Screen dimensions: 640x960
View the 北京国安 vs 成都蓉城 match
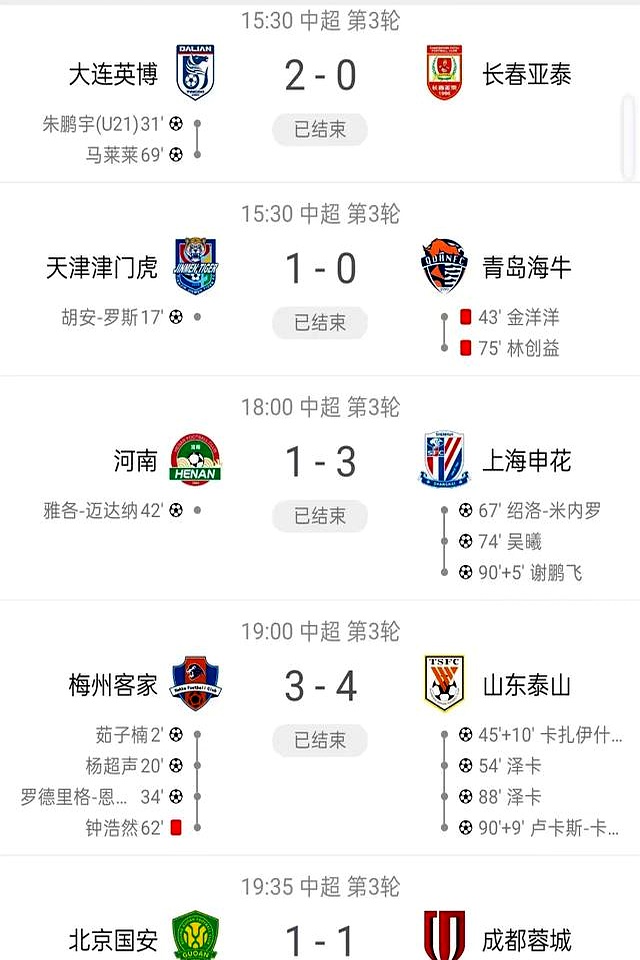coord(320,940)
